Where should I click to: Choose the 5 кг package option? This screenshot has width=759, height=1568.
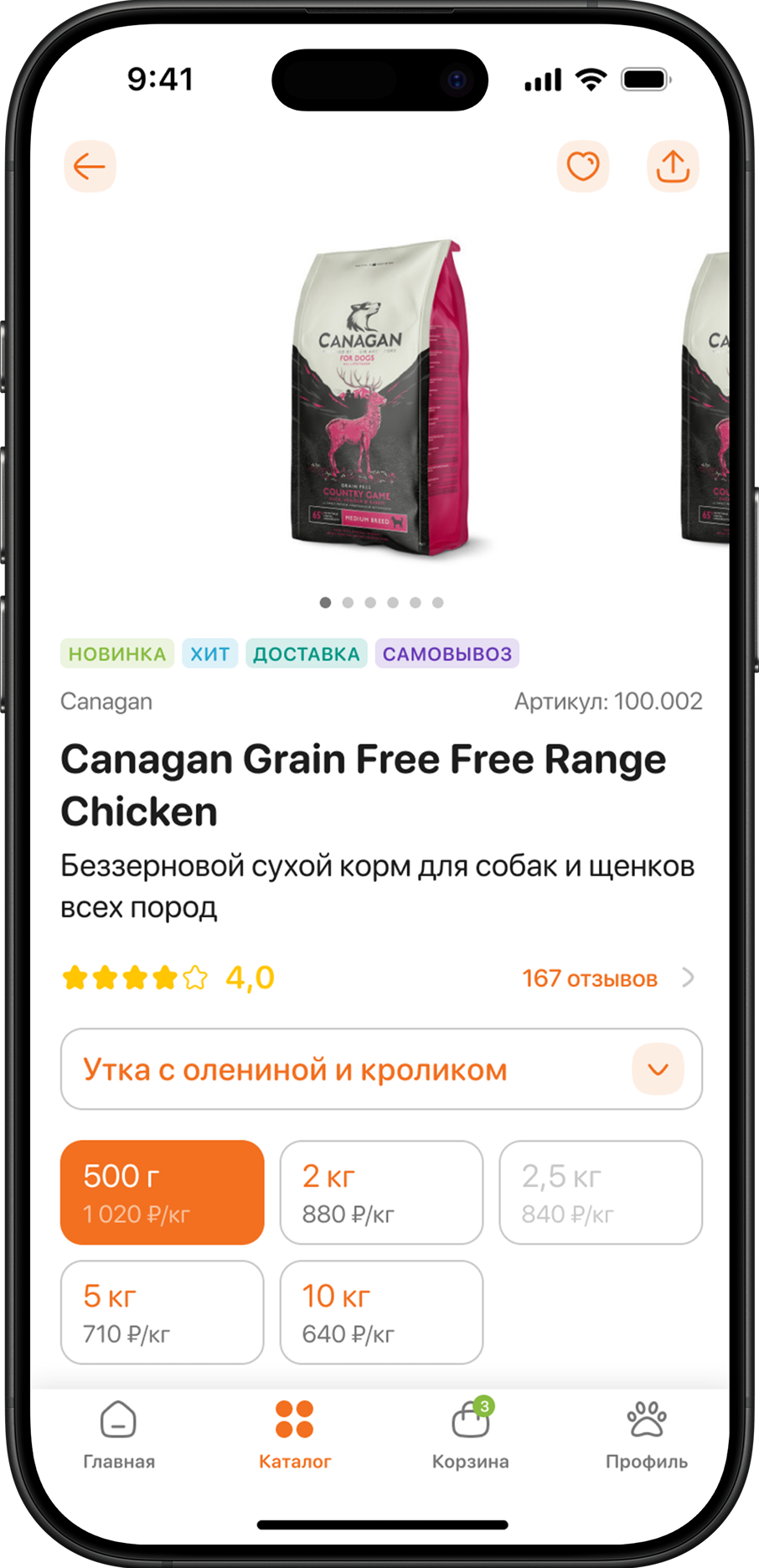(163, 1312)
